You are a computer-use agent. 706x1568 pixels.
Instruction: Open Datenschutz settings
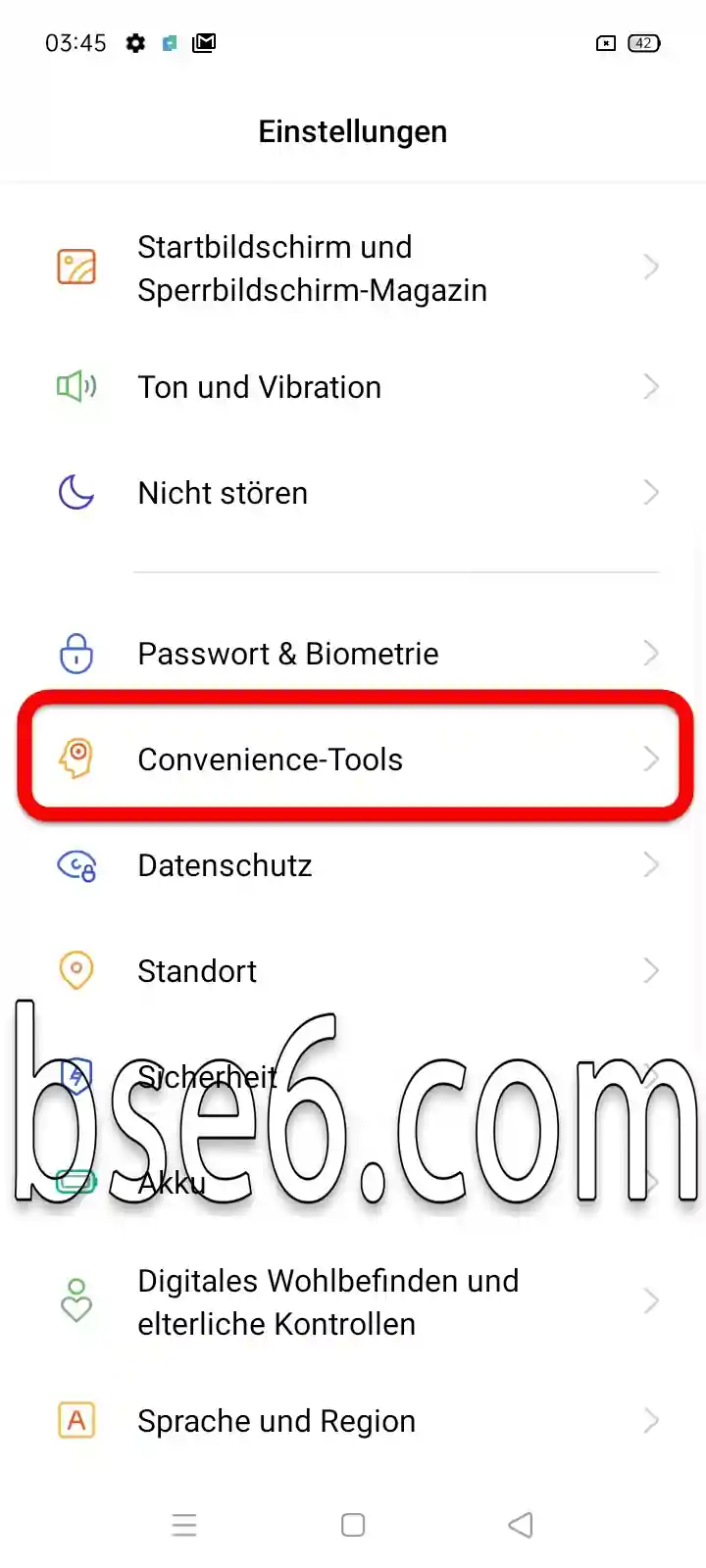tap(353, 865)
